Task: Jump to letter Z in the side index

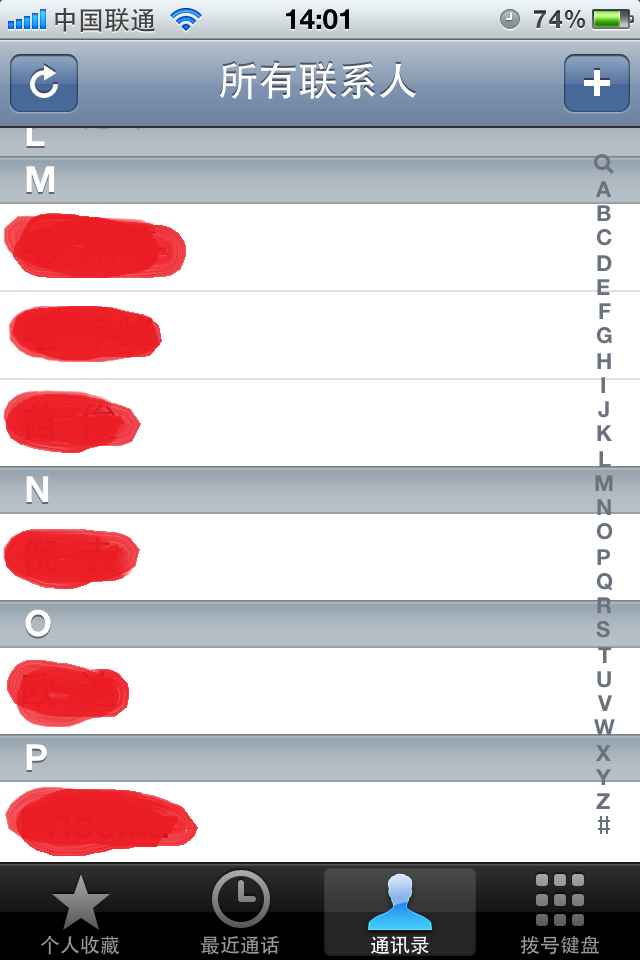Action: coord(603,801)
